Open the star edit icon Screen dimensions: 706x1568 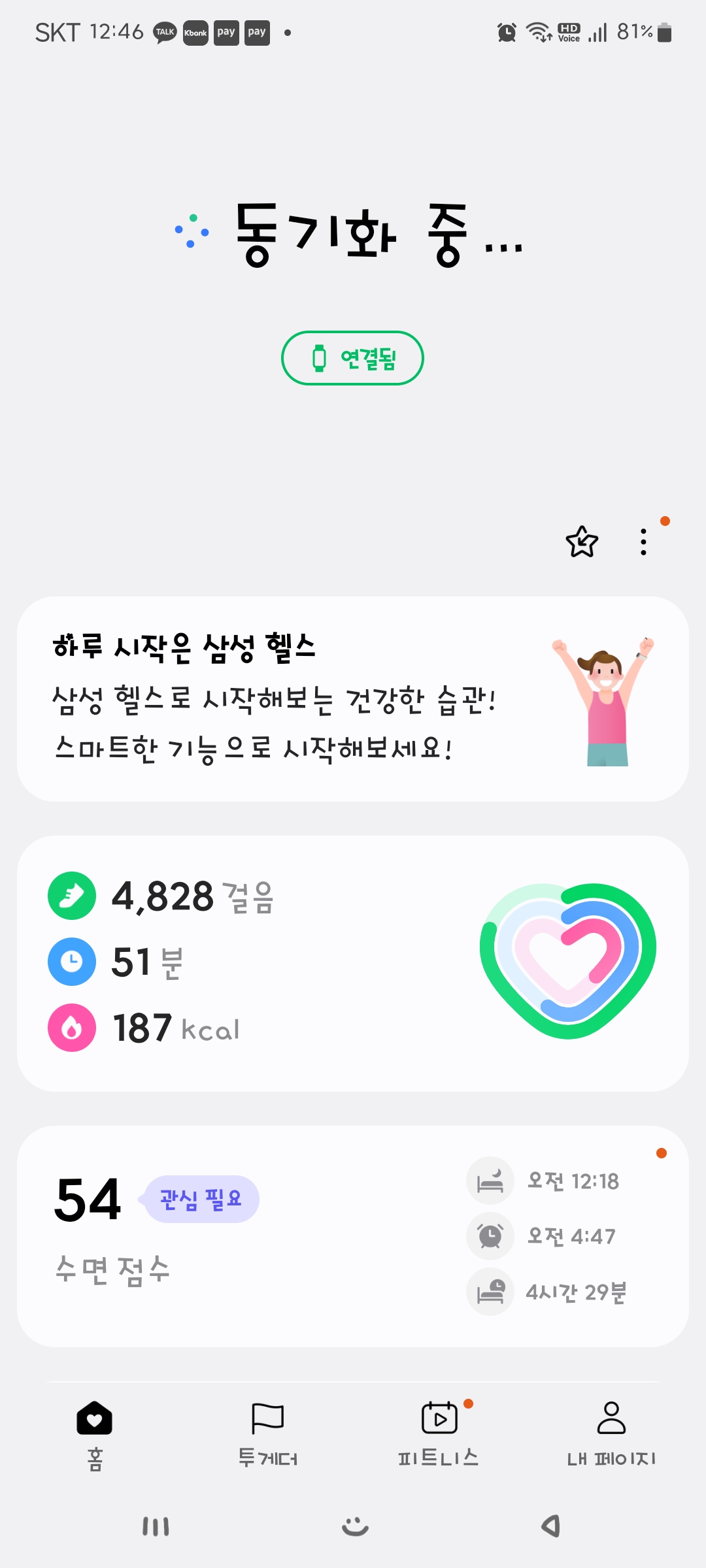pos(581,542)
